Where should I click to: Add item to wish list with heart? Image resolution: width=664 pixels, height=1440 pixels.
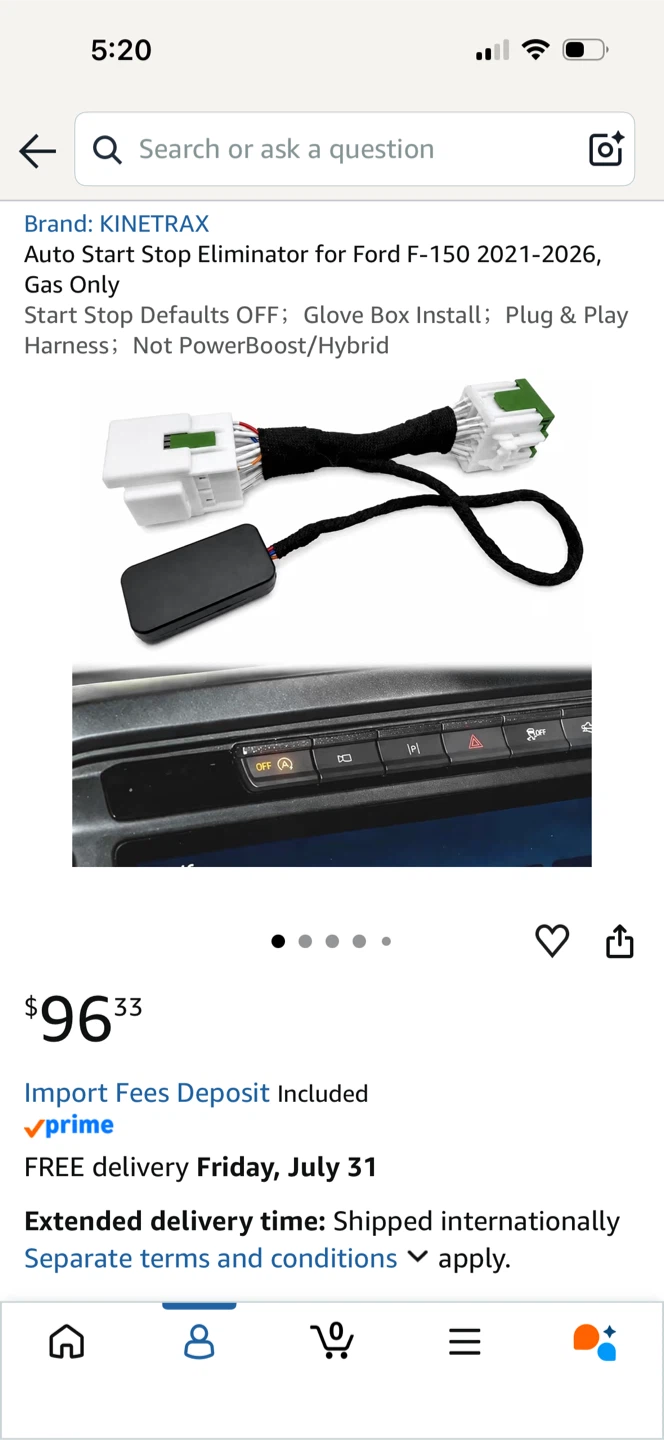552,941
